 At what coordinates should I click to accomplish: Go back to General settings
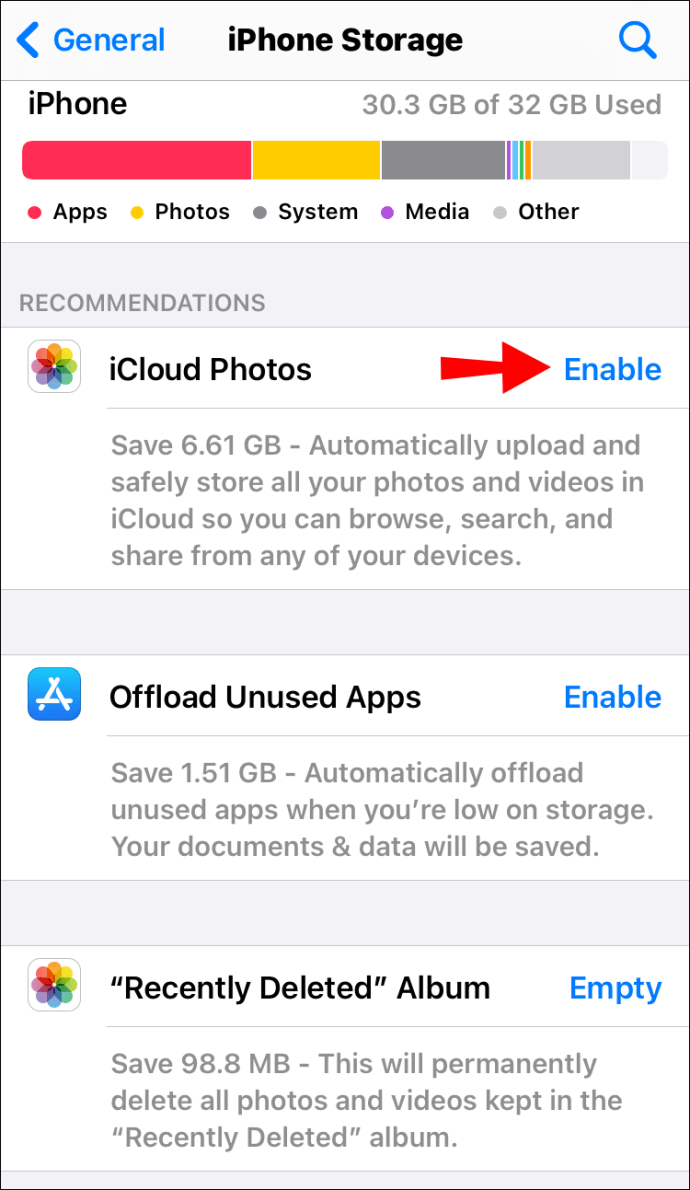point(90,41)
